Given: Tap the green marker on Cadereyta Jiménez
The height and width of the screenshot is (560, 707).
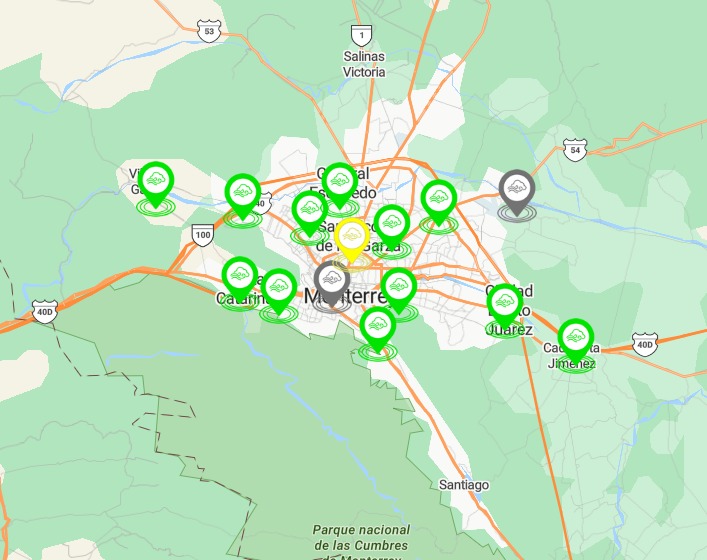Looking at the screenshot, I should [575, 338].
